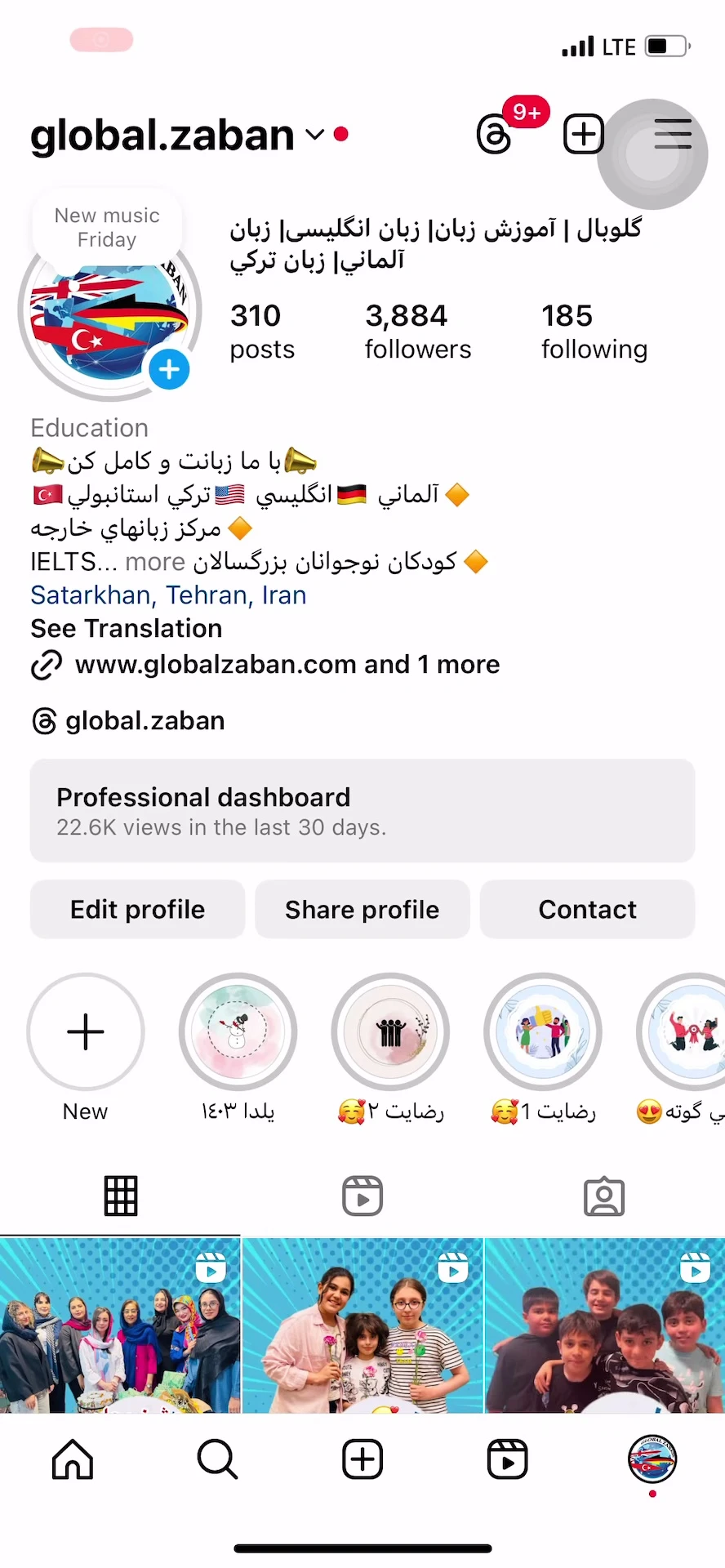Tap See Translation for the bio

(x=127, y=628)
